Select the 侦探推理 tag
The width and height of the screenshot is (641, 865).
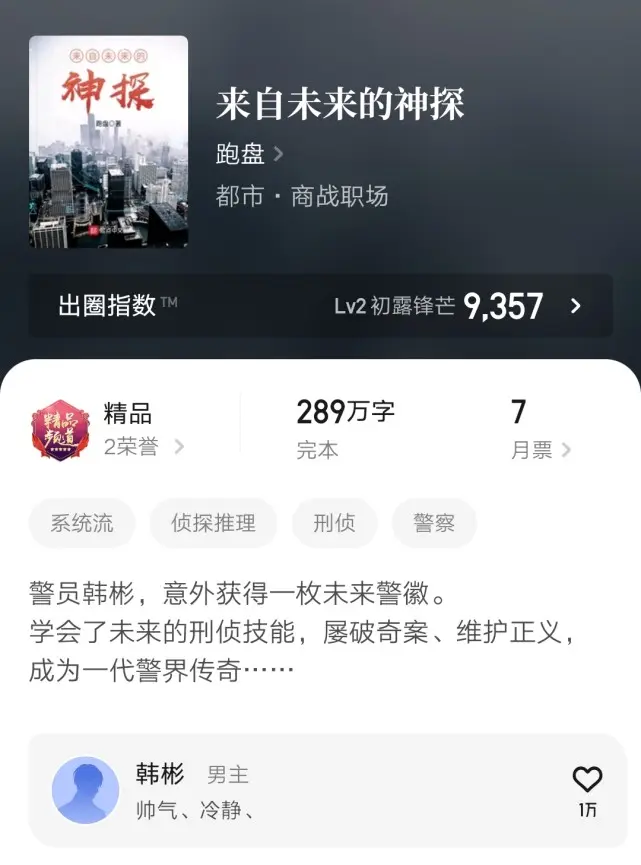point(213,523)
